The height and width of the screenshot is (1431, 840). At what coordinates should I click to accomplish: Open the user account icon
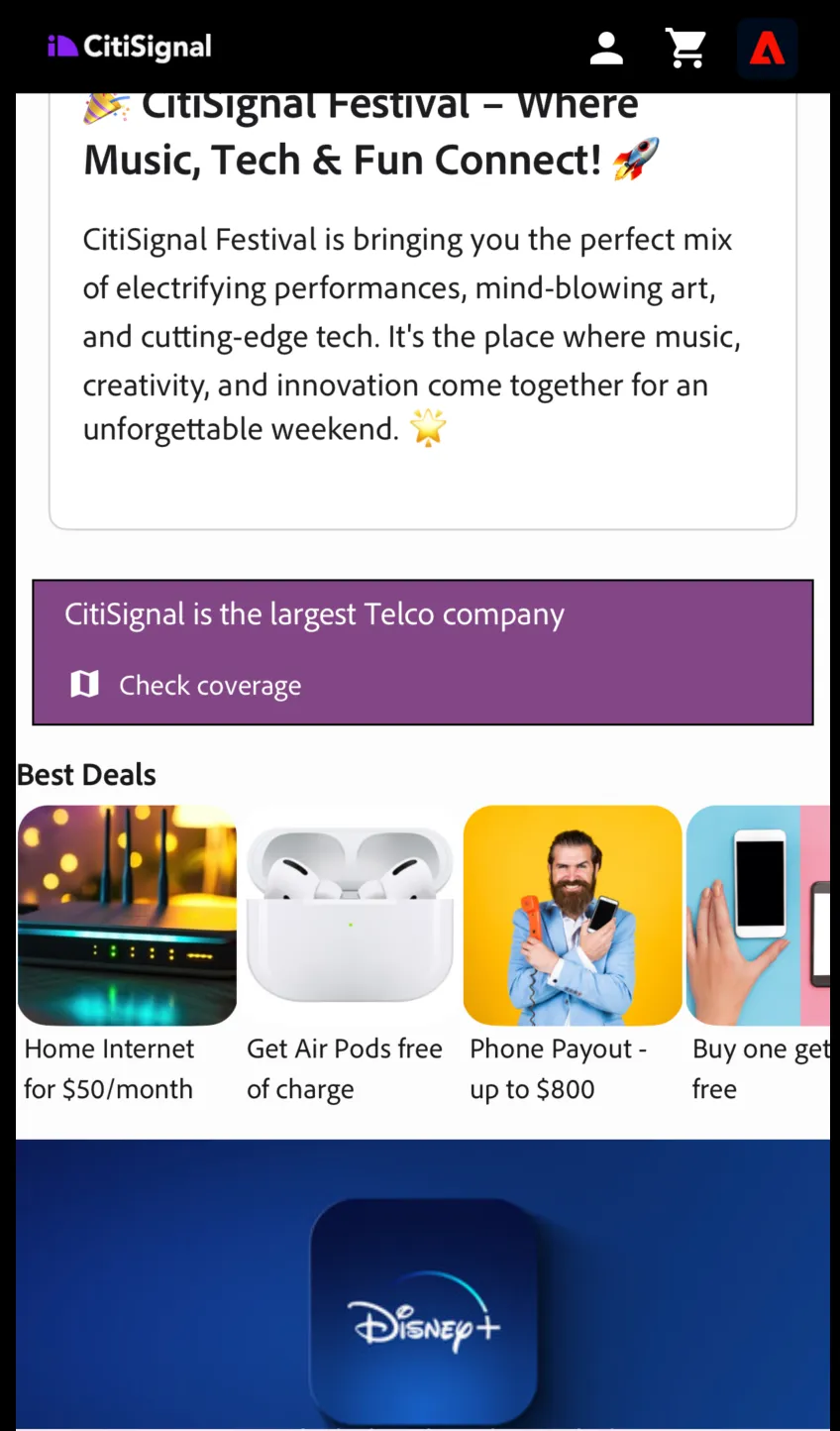tap(606, 48)
